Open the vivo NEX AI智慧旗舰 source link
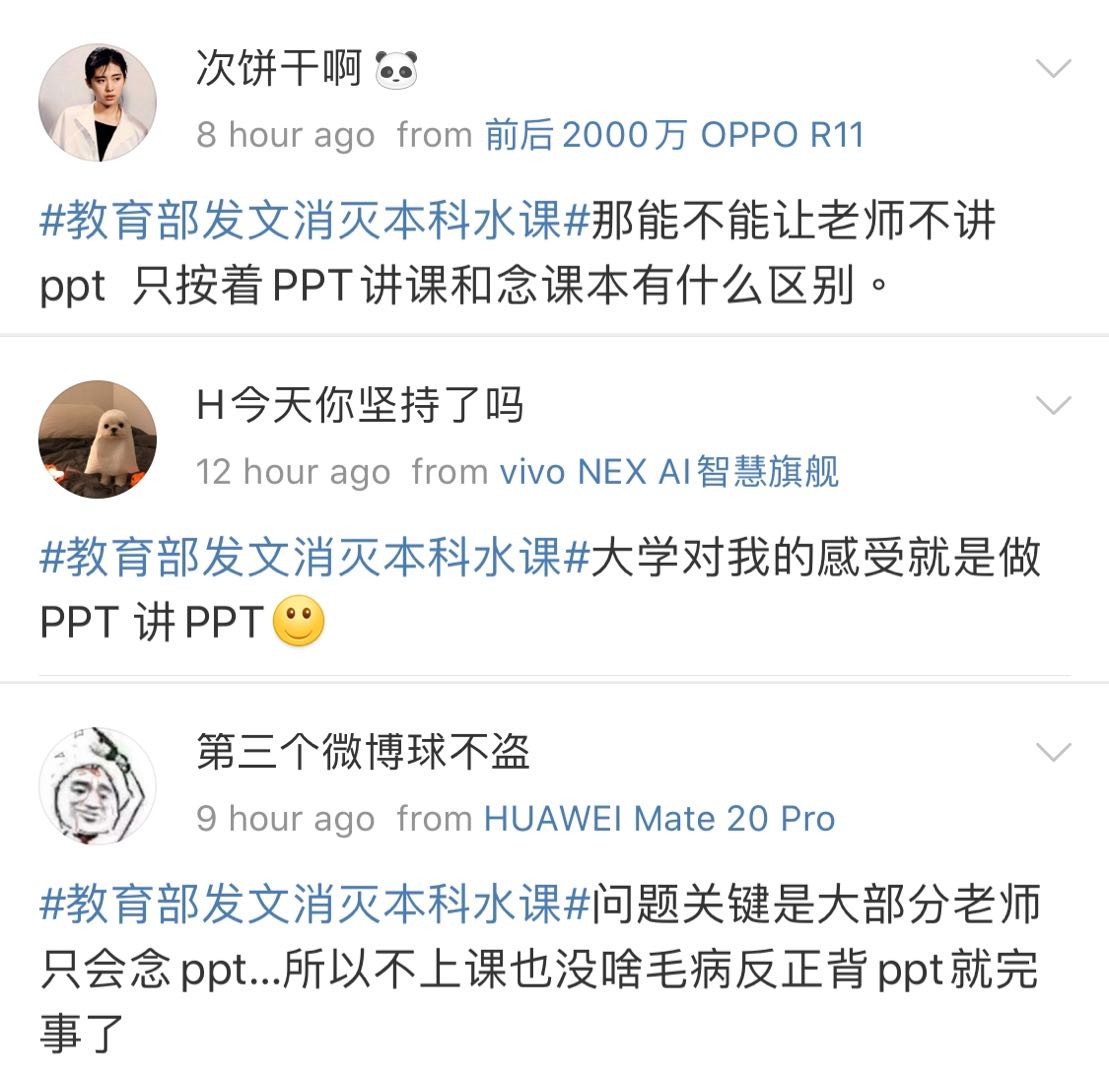1109x1079 pixels. pos(668,471)
